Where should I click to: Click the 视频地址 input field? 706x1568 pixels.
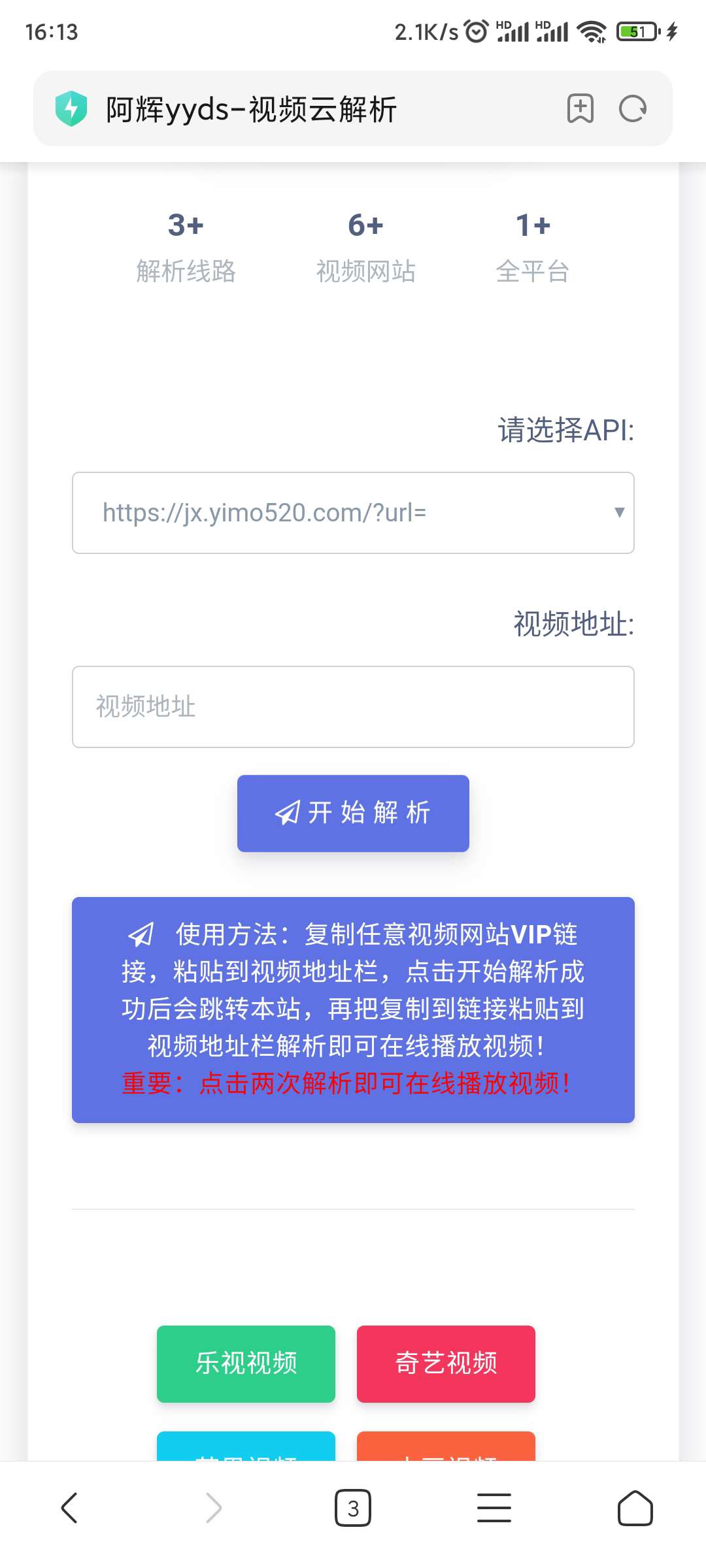pyautogui.click(x=353, y=707)
